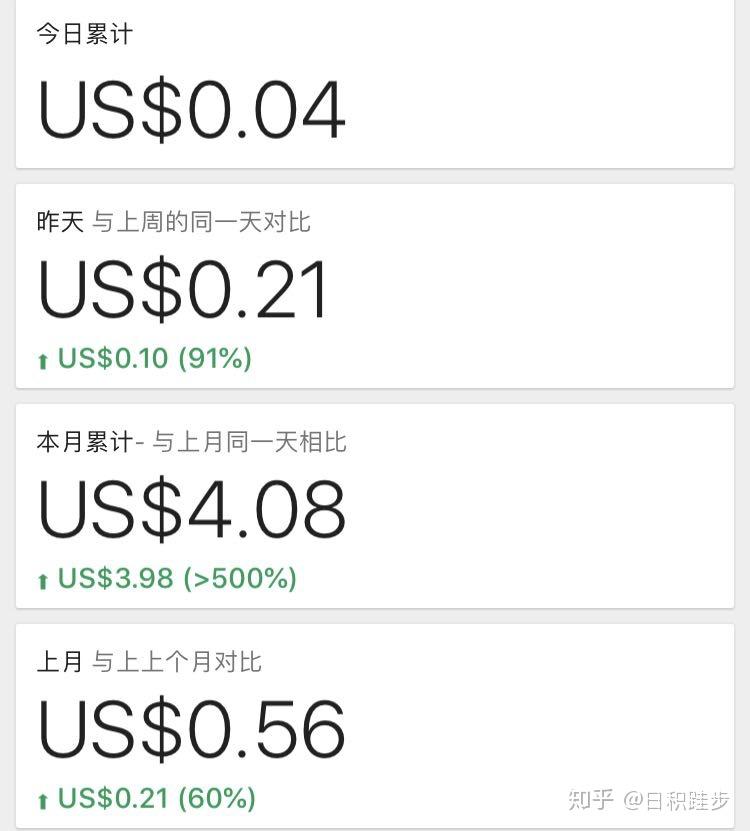View the 昨天 earnings card details

374,286
